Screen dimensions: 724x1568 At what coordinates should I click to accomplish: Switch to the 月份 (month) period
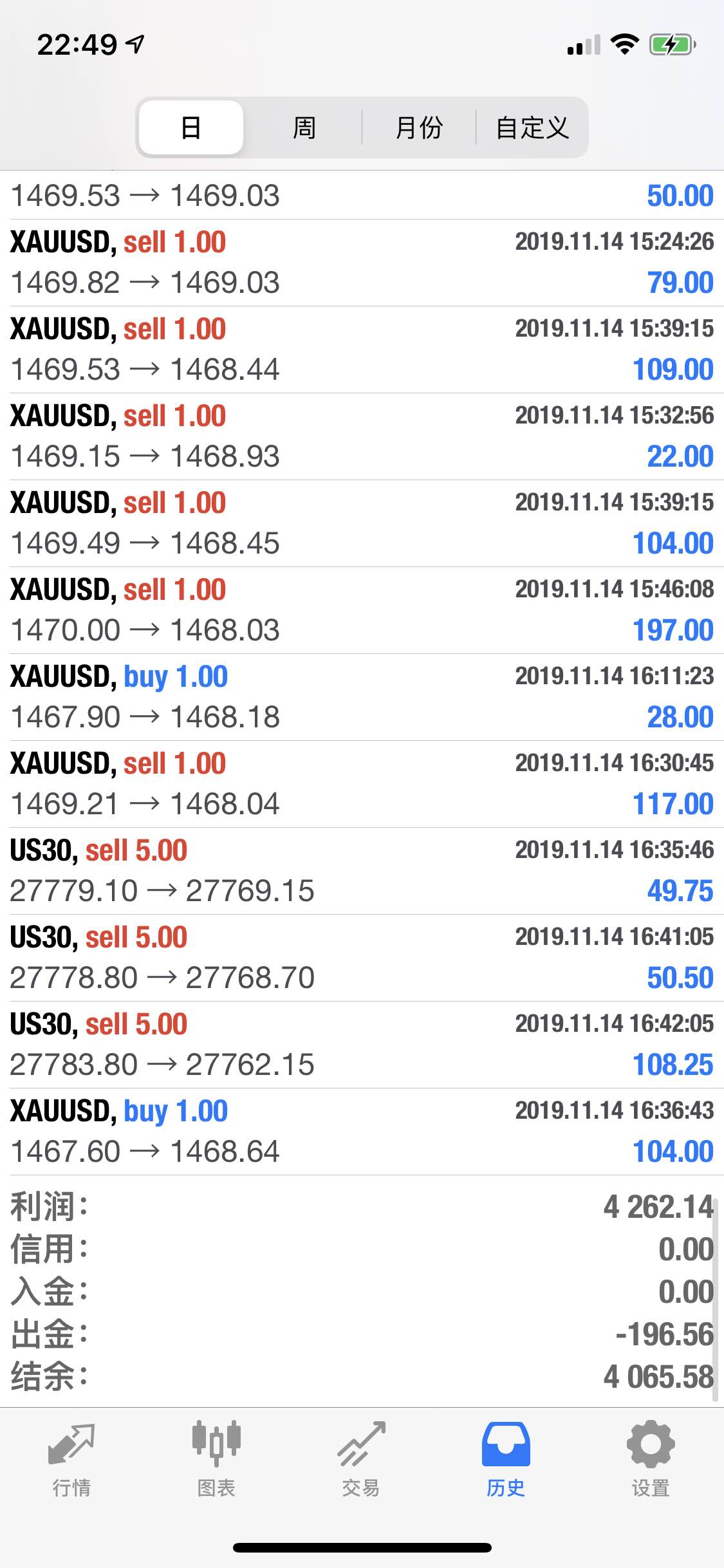tap(419, 127)
